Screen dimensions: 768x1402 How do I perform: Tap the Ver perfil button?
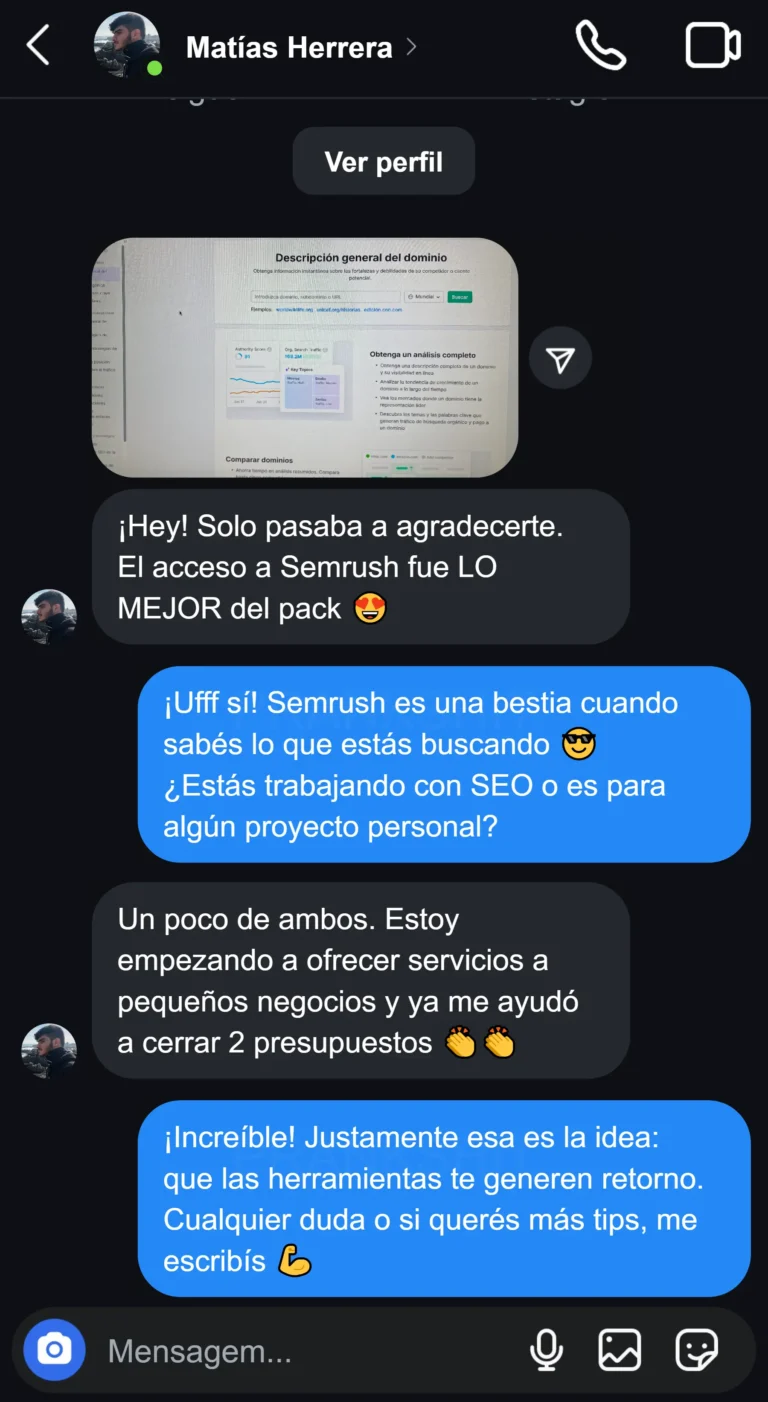[x=383, y=162]
